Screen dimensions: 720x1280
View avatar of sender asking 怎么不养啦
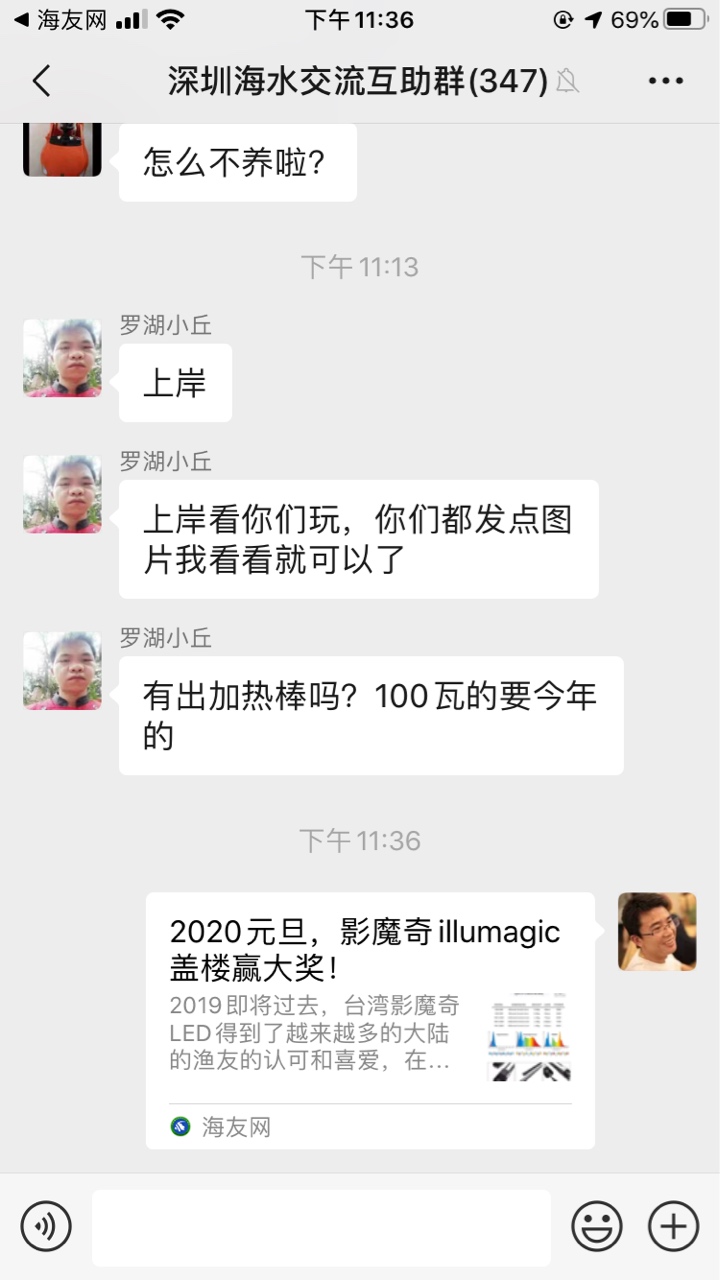[62, 150]
